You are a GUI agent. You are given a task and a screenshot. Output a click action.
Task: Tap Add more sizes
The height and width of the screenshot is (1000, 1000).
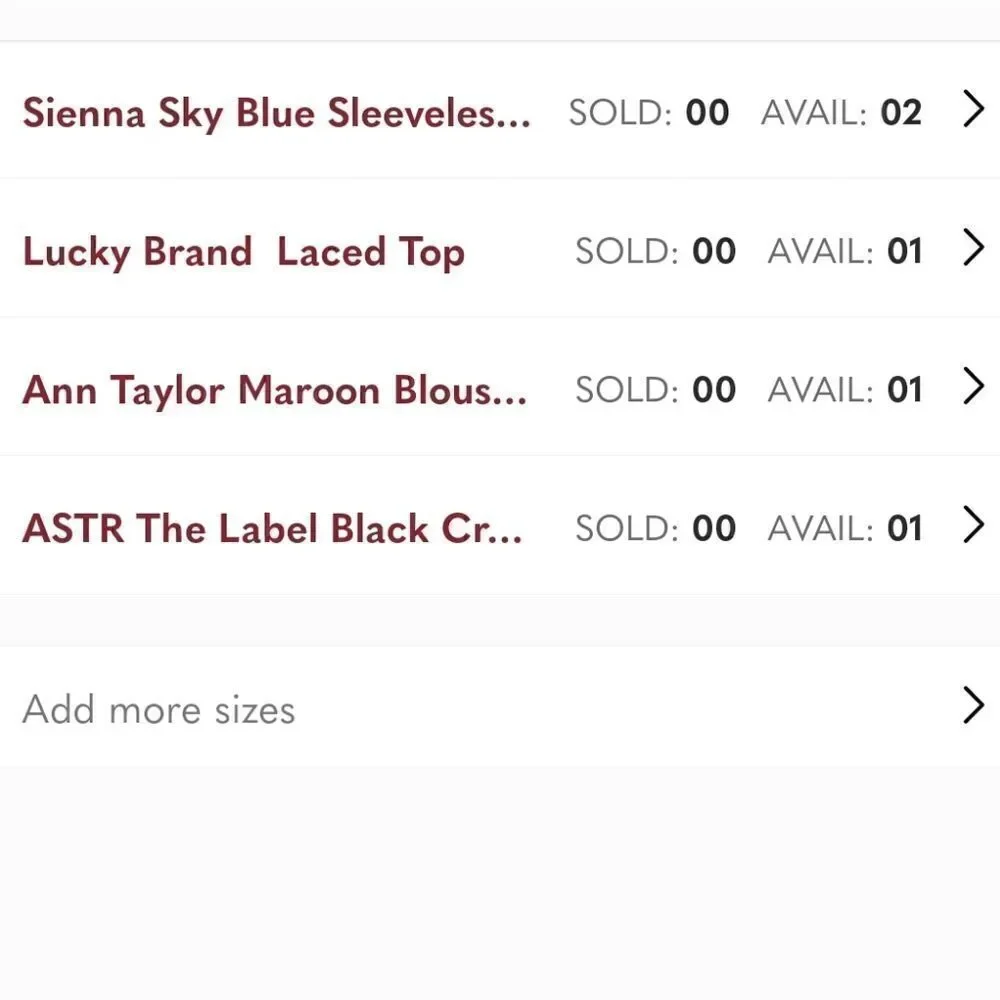pyautogui.click(x=159, y=709)
